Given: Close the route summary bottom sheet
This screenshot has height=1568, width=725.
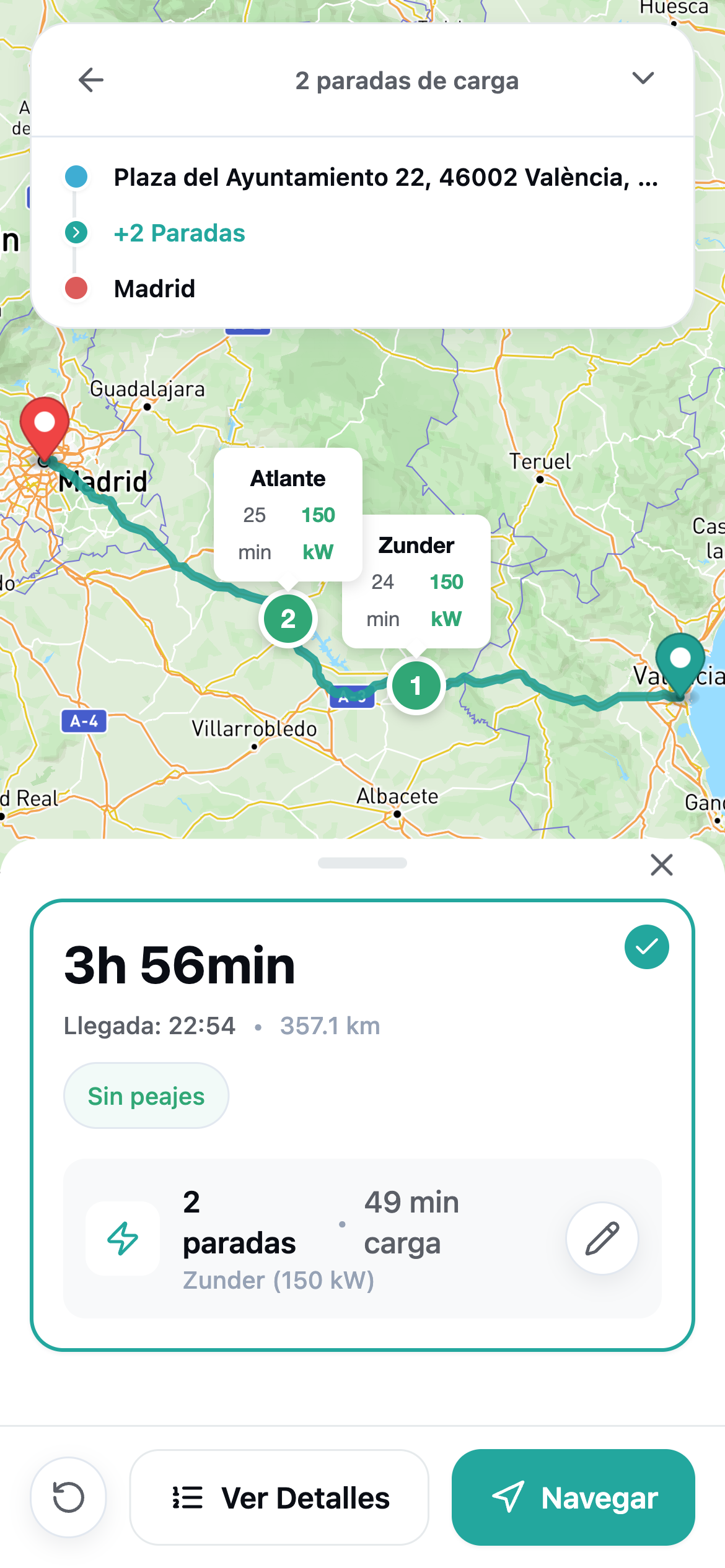Looking at the screenshot, I should click(x=661, y=865).
